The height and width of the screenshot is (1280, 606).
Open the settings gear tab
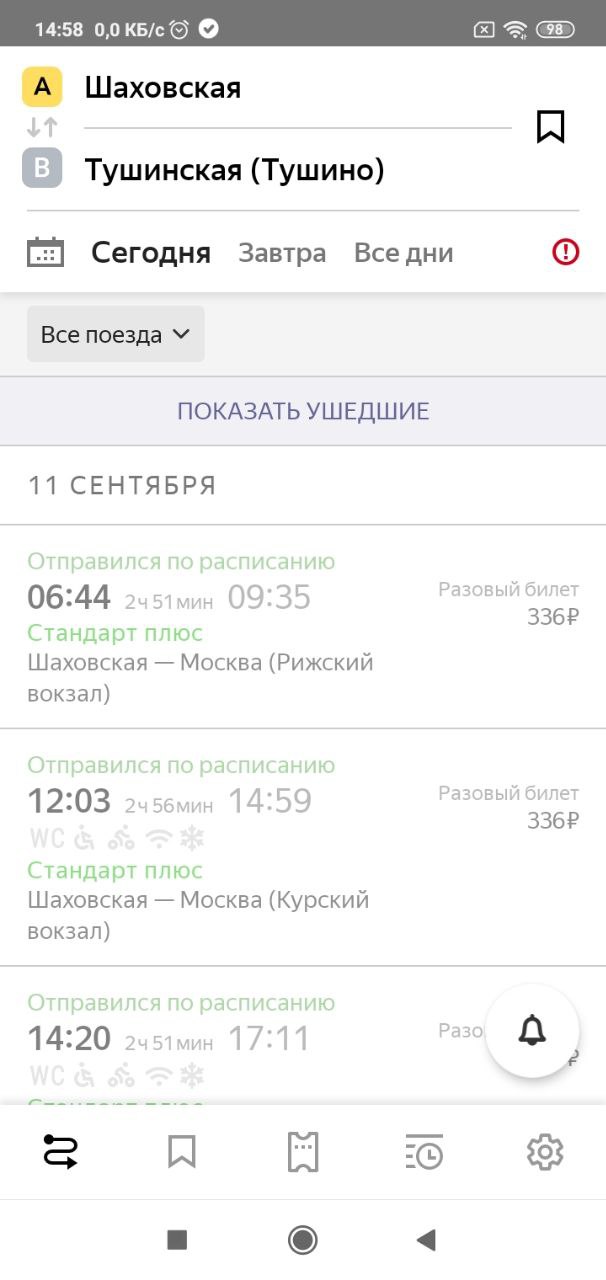[x=545, y=1153]
